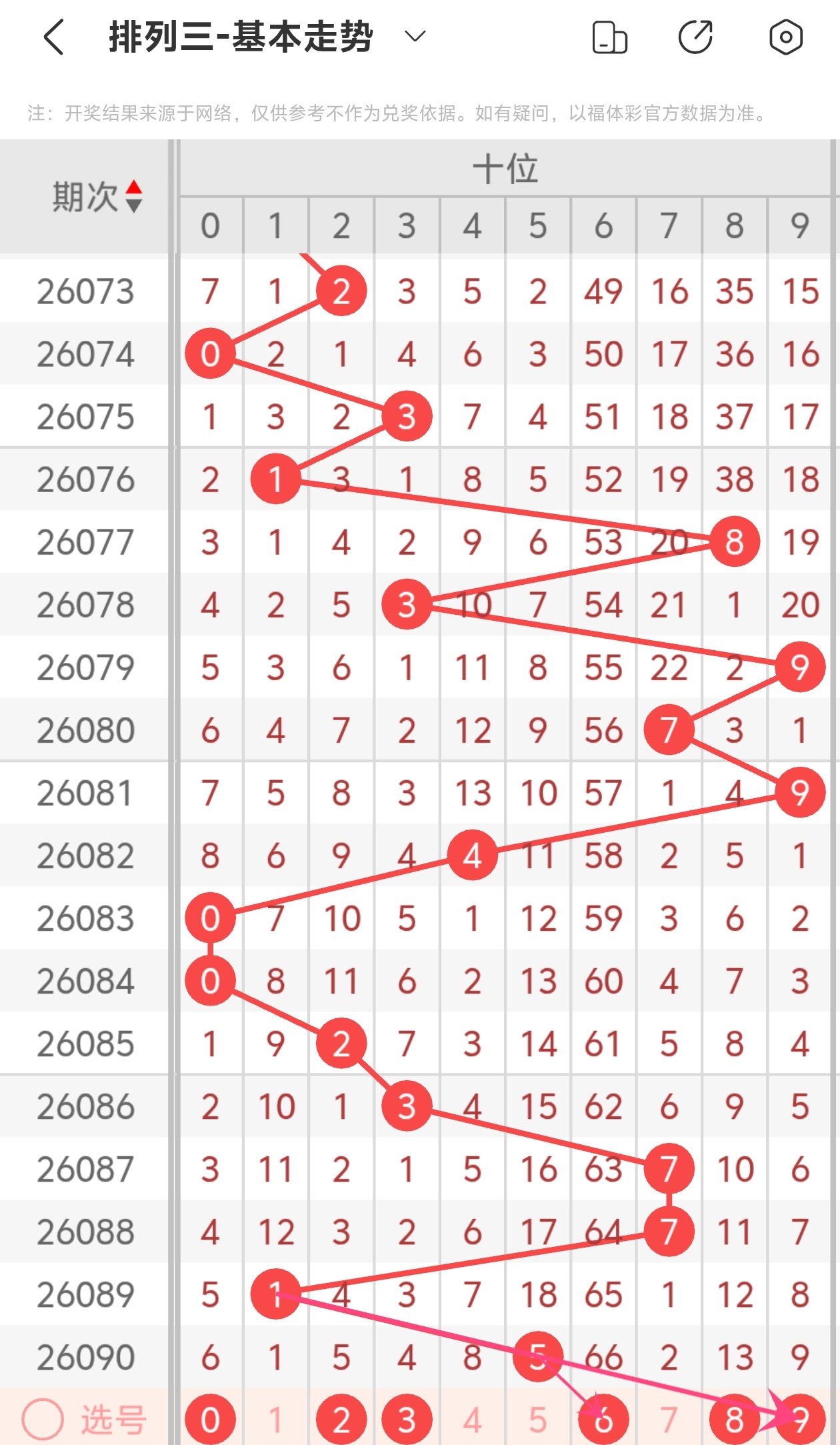Deselect number 3 in the 选号 row
Image resolution: width=840 pixels, height=1445 pixels.
[x=407, y=1420]
